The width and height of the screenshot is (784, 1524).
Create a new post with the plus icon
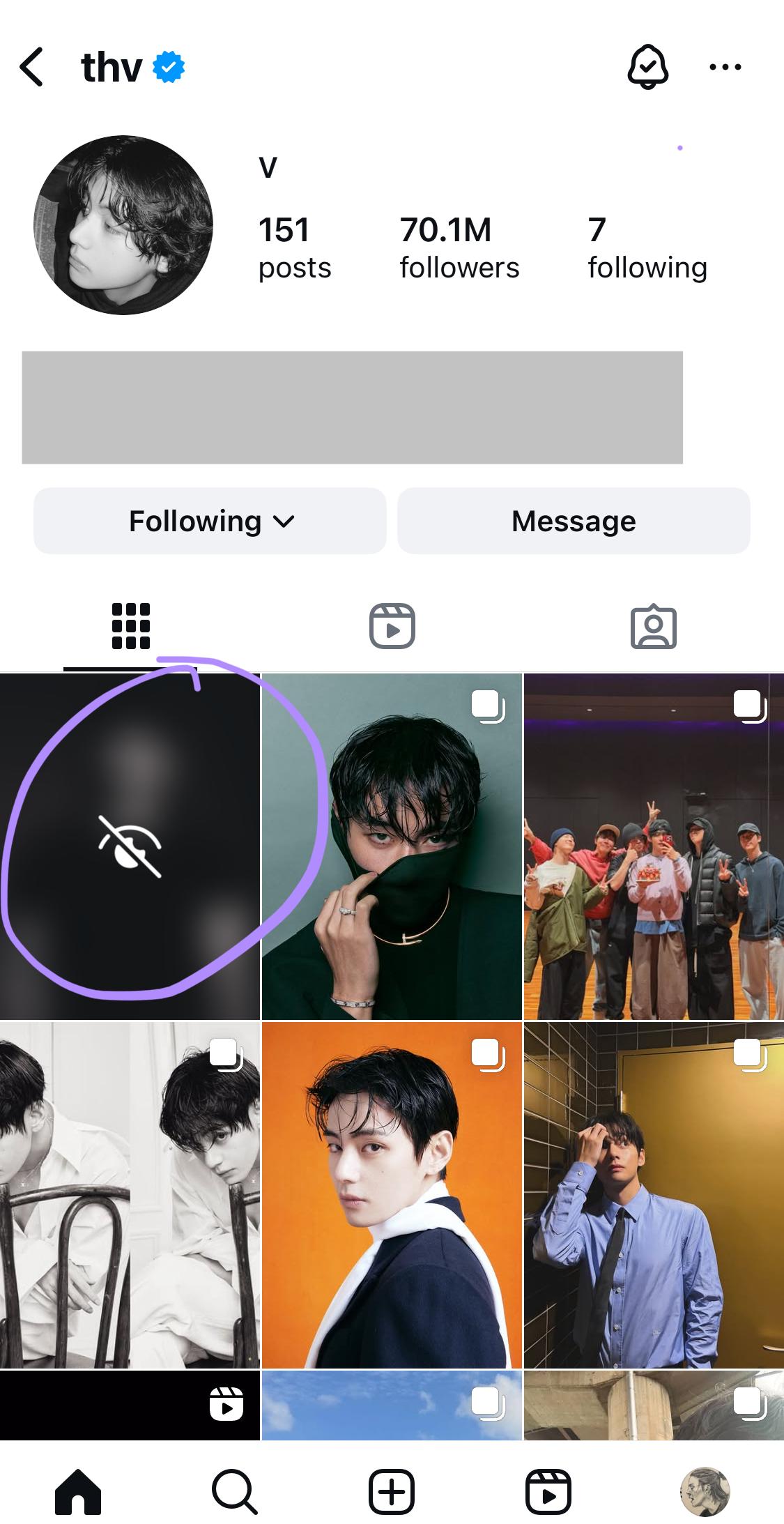pos(392,1492)
